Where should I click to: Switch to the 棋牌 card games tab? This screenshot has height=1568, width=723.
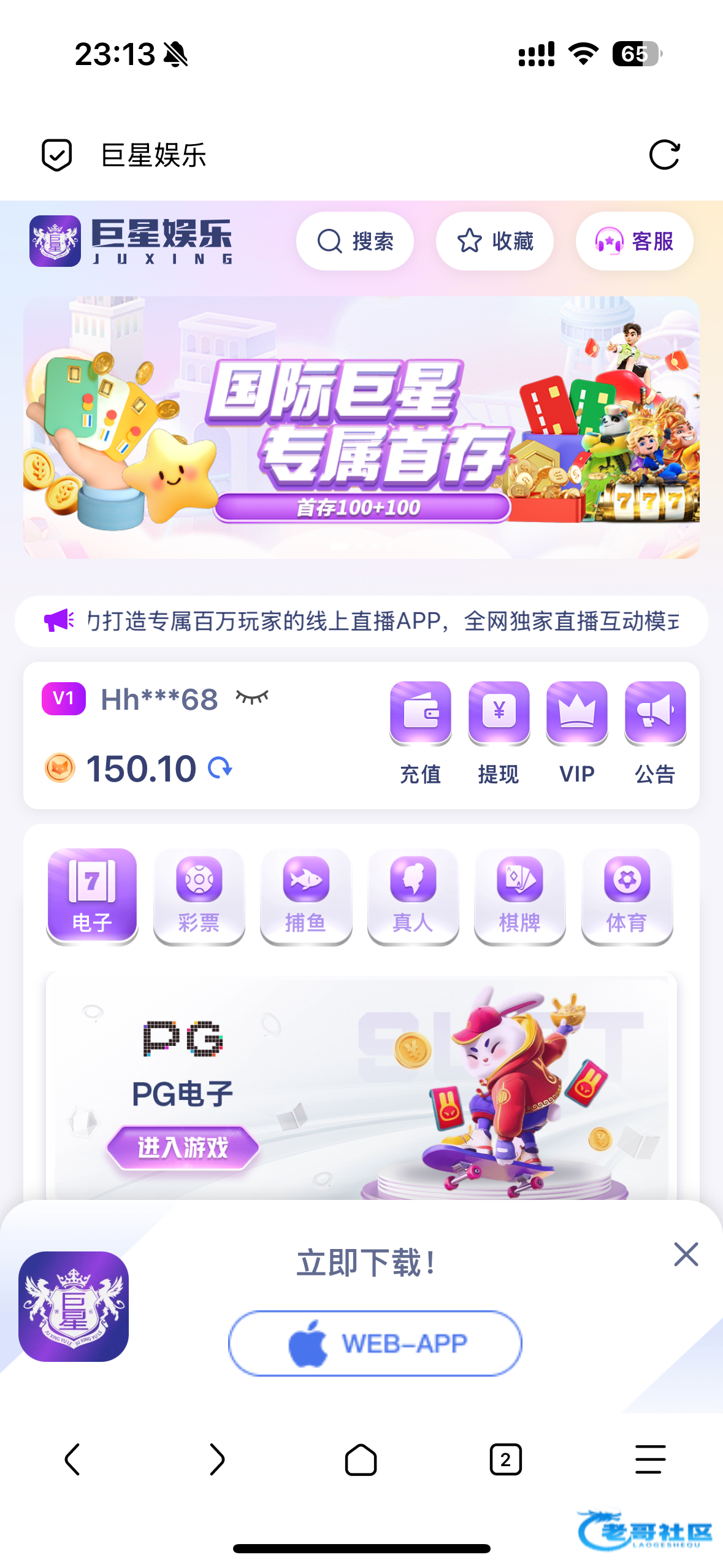tap(519, 896)
